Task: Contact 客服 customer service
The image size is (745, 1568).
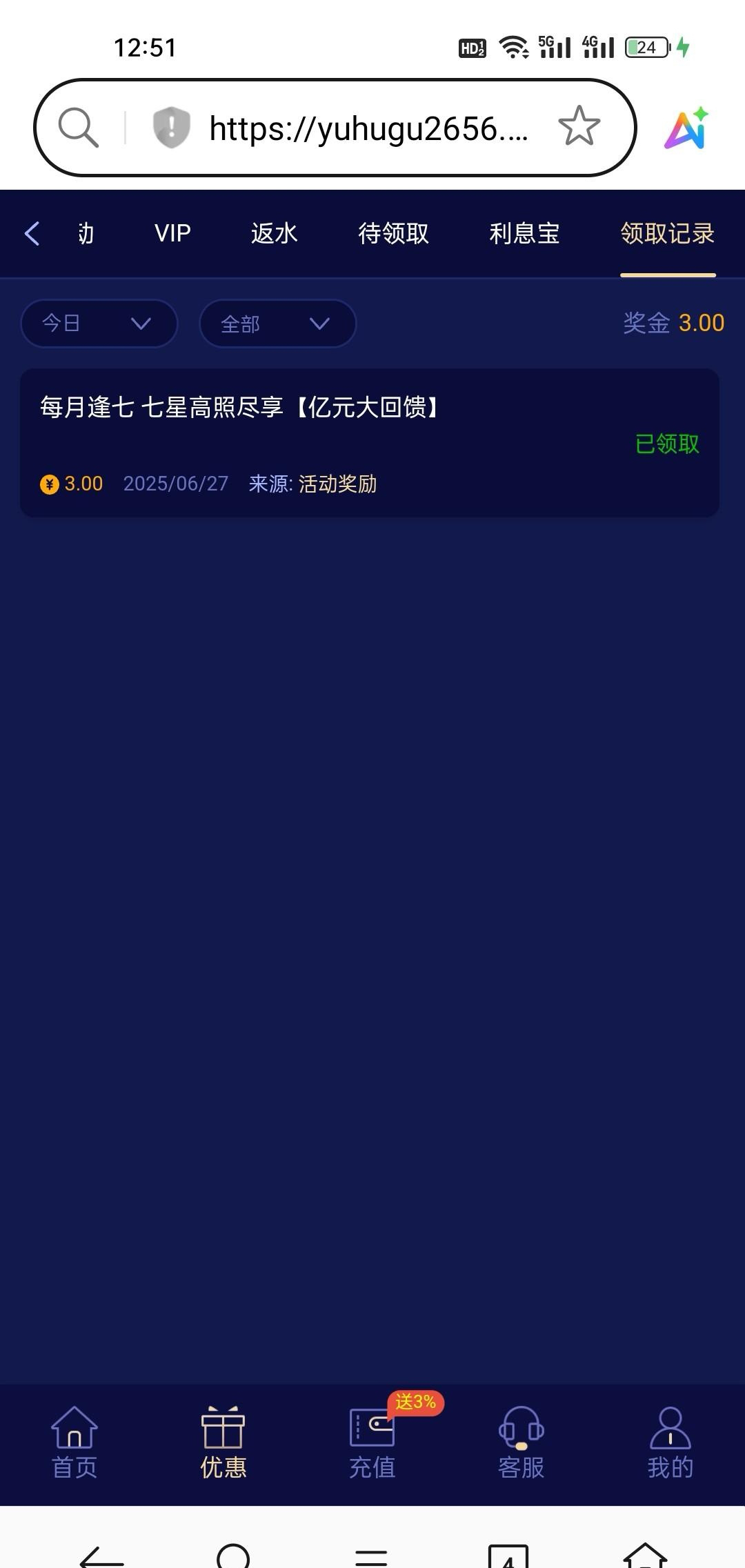Action: tap(521, 1444)
